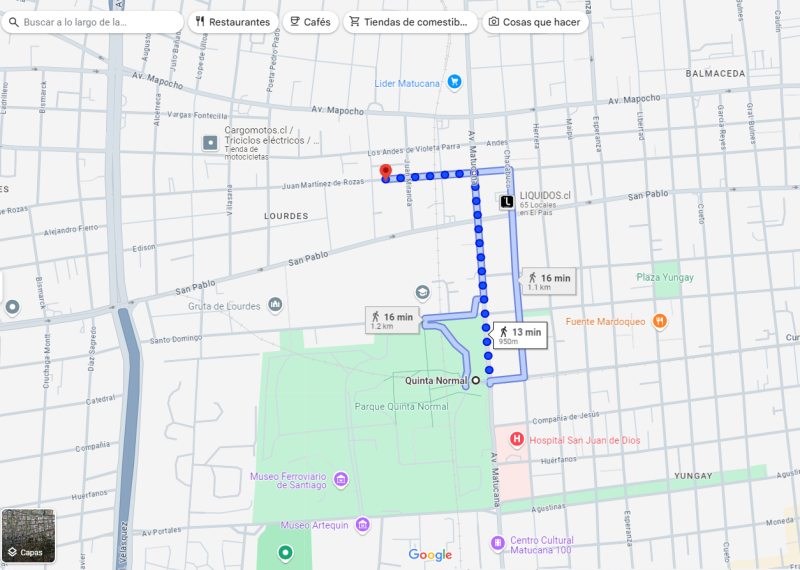
Task: Open Museo Ferroviario de Santiago marker
Action: pos(341,480)
